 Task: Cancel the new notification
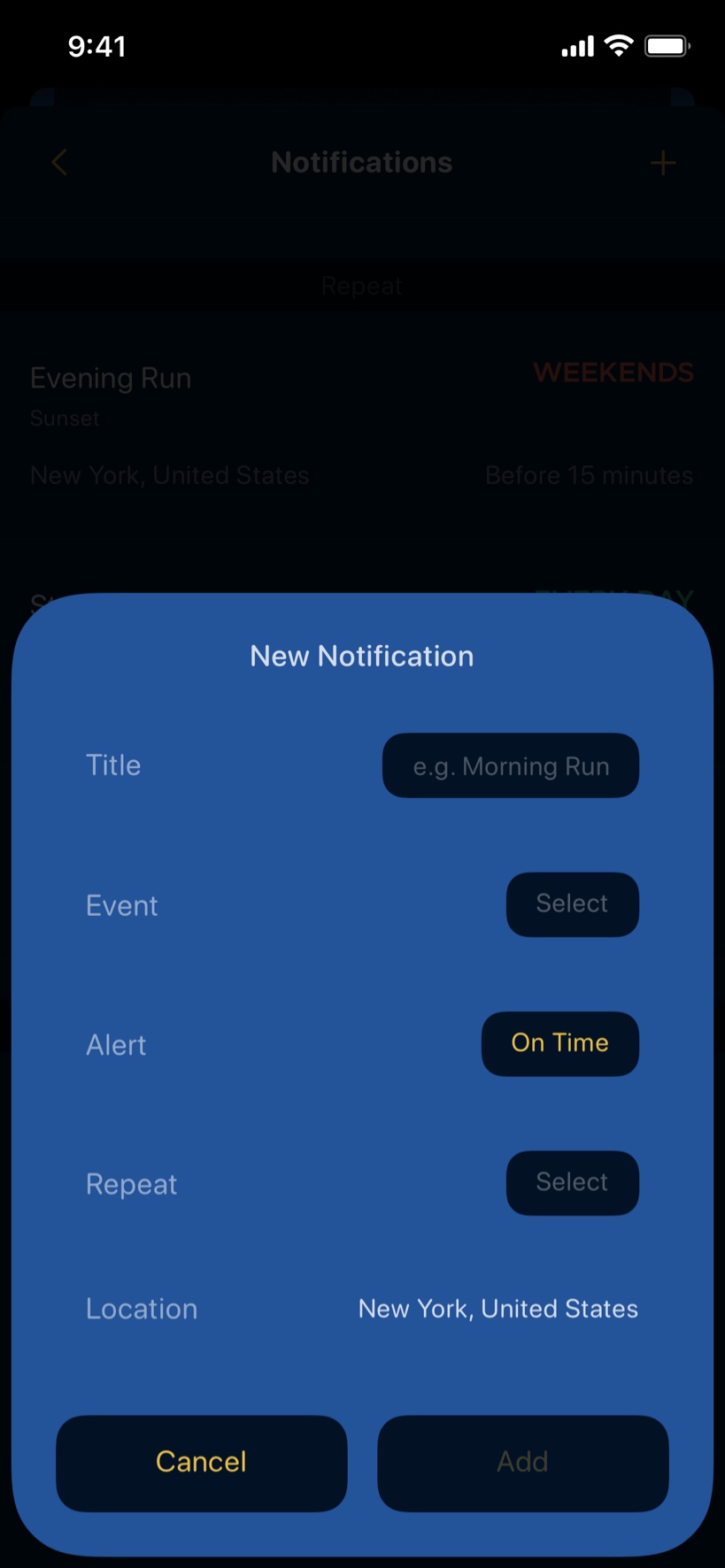[202, 1464]
